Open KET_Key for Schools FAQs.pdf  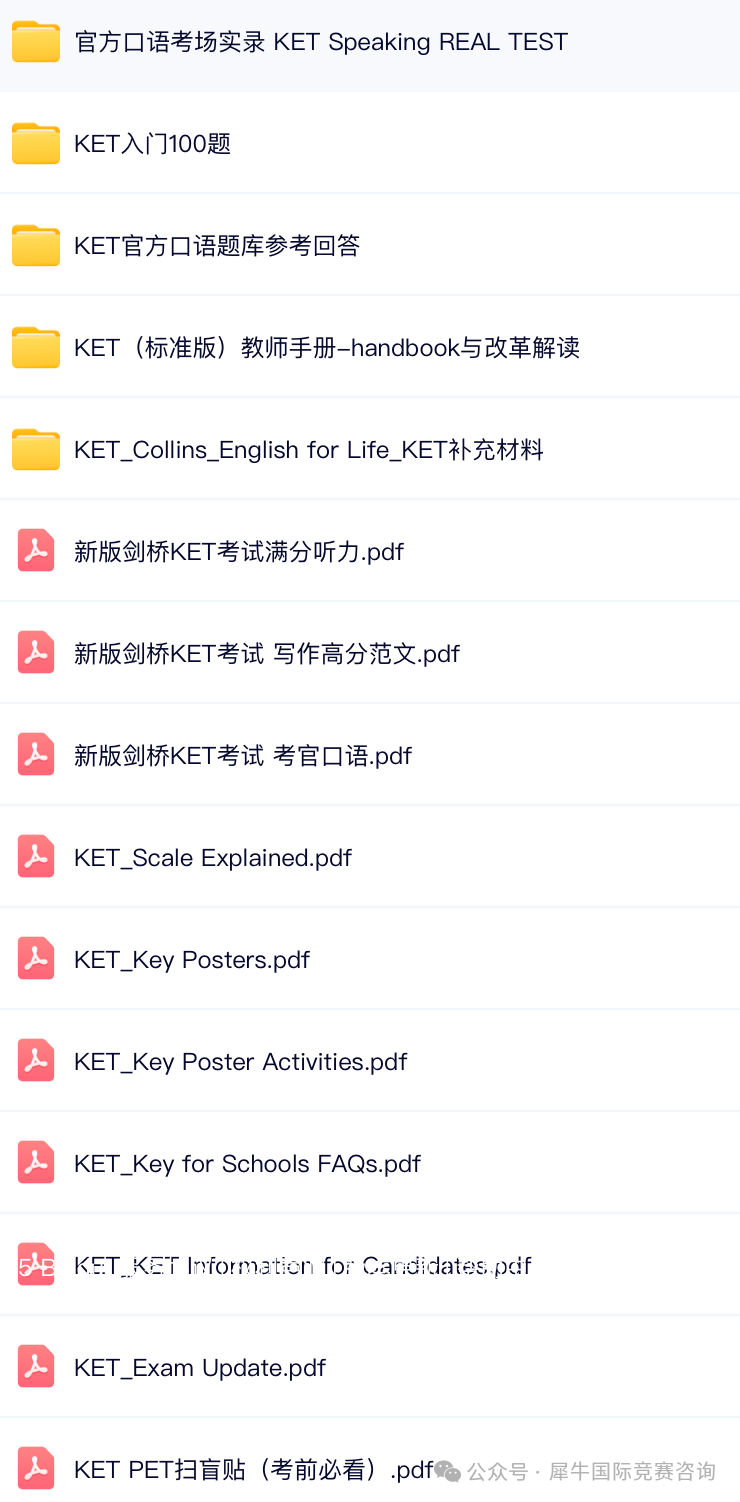point(370,1164)
